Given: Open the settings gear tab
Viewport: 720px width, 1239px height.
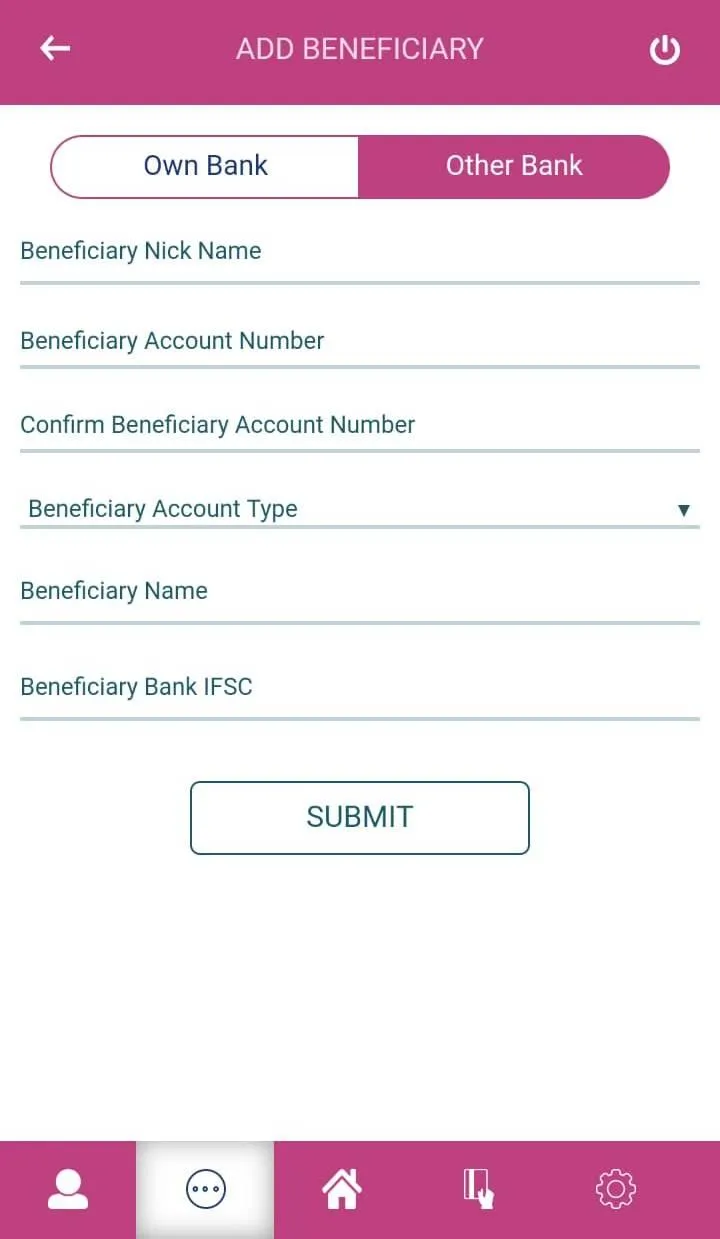Looking at the screenshot, I should (x=615, y=1189).
